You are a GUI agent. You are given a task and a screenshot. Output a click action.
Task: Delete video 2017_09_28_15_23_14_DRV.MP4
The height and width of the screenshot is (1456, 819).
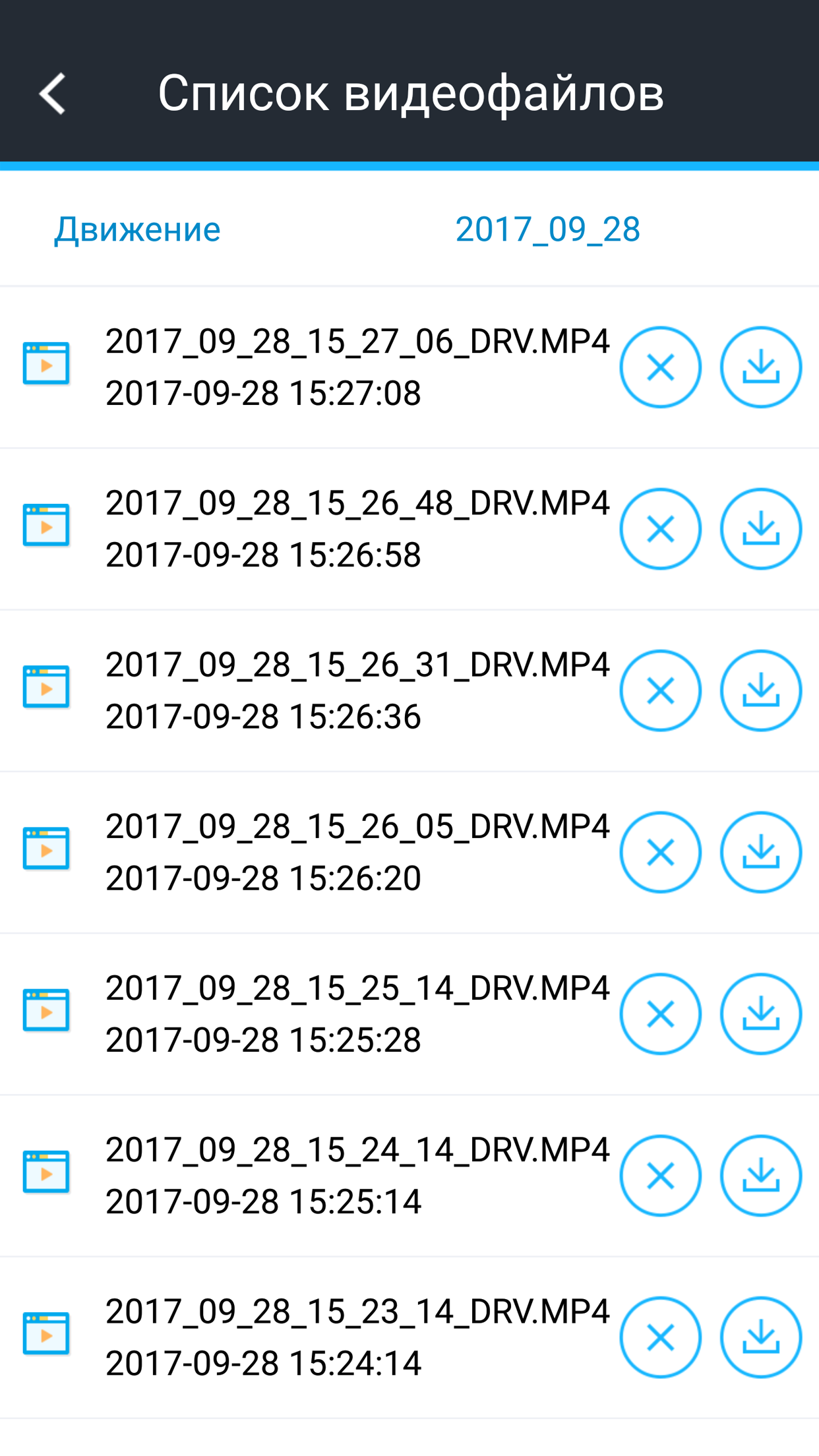pos(661,1336)
